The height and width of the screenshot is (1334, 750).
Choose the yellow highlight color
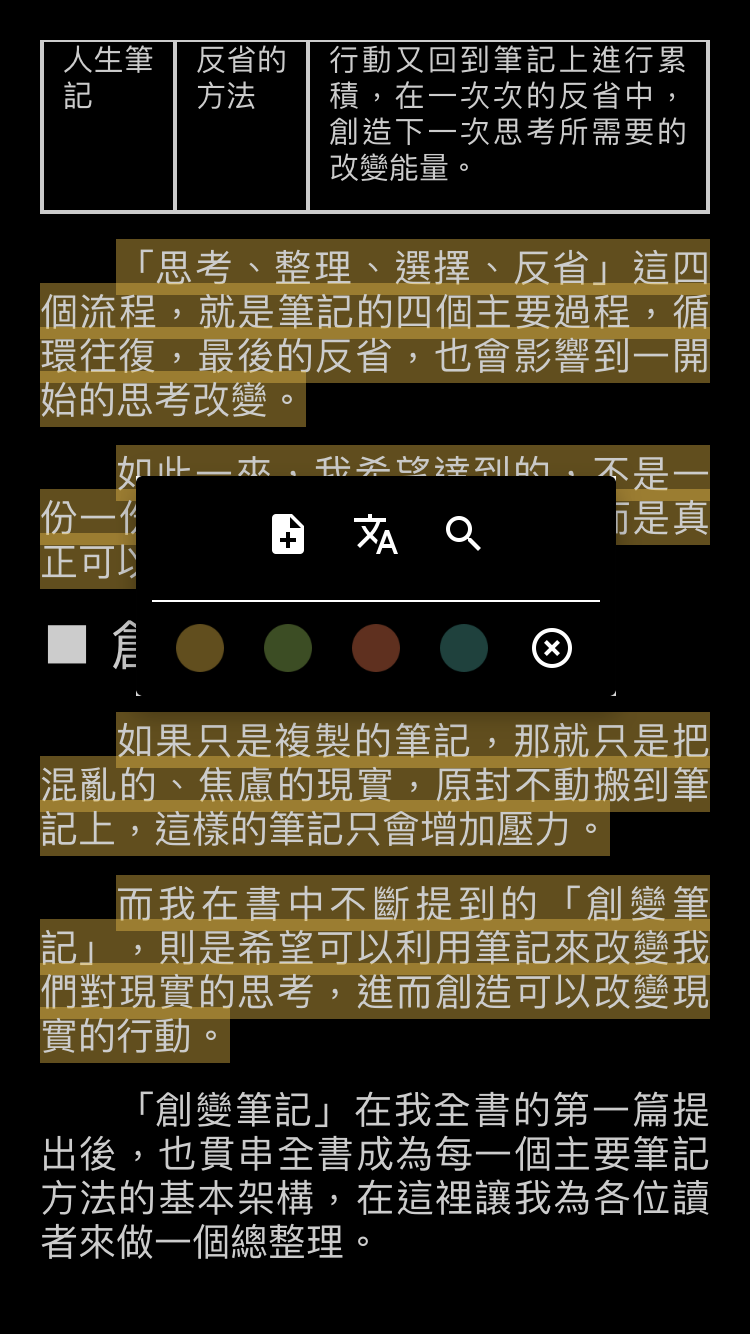200,648
